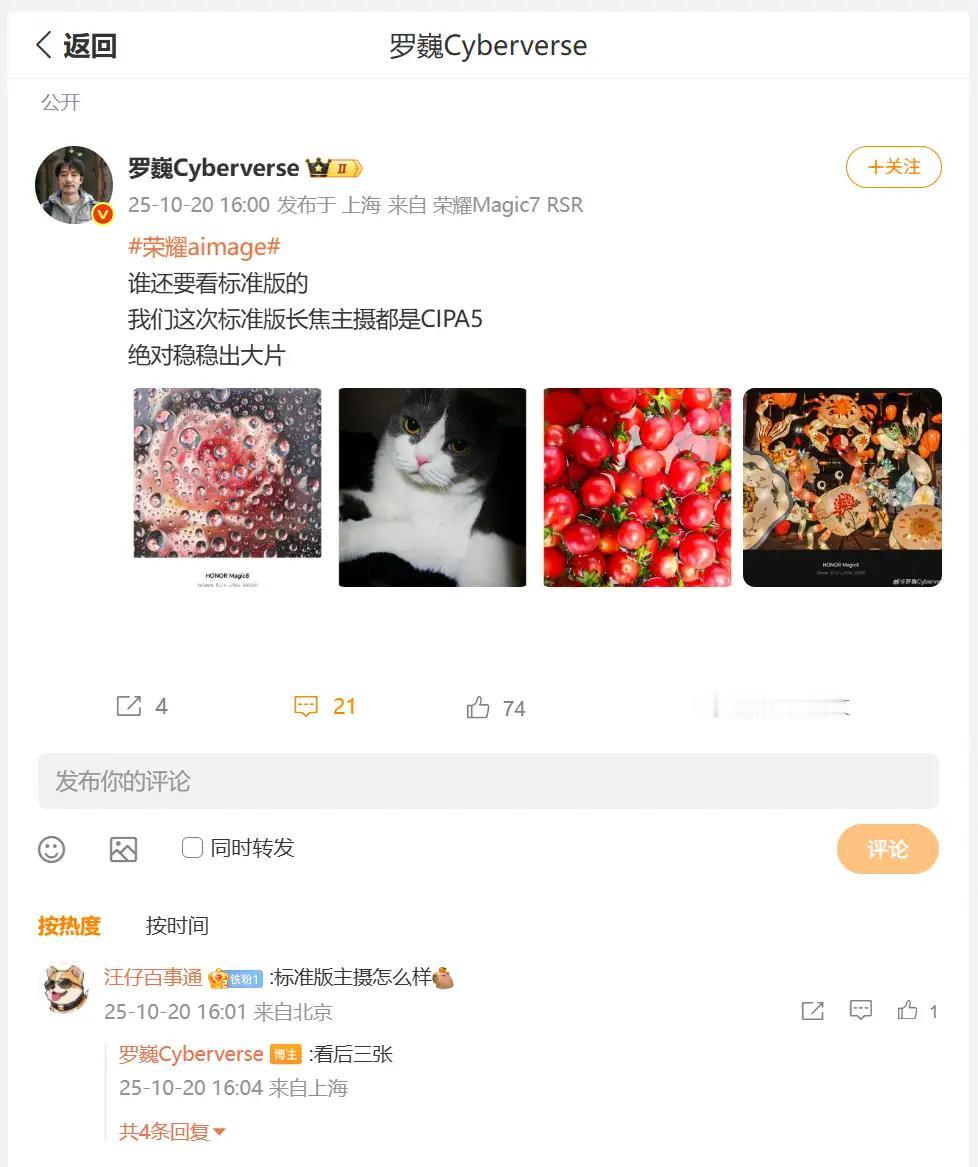The width and height of the screenshot is (978, 1167).
Task: Check the 同时转发 checkbox
Action: (x=192, y=848)
